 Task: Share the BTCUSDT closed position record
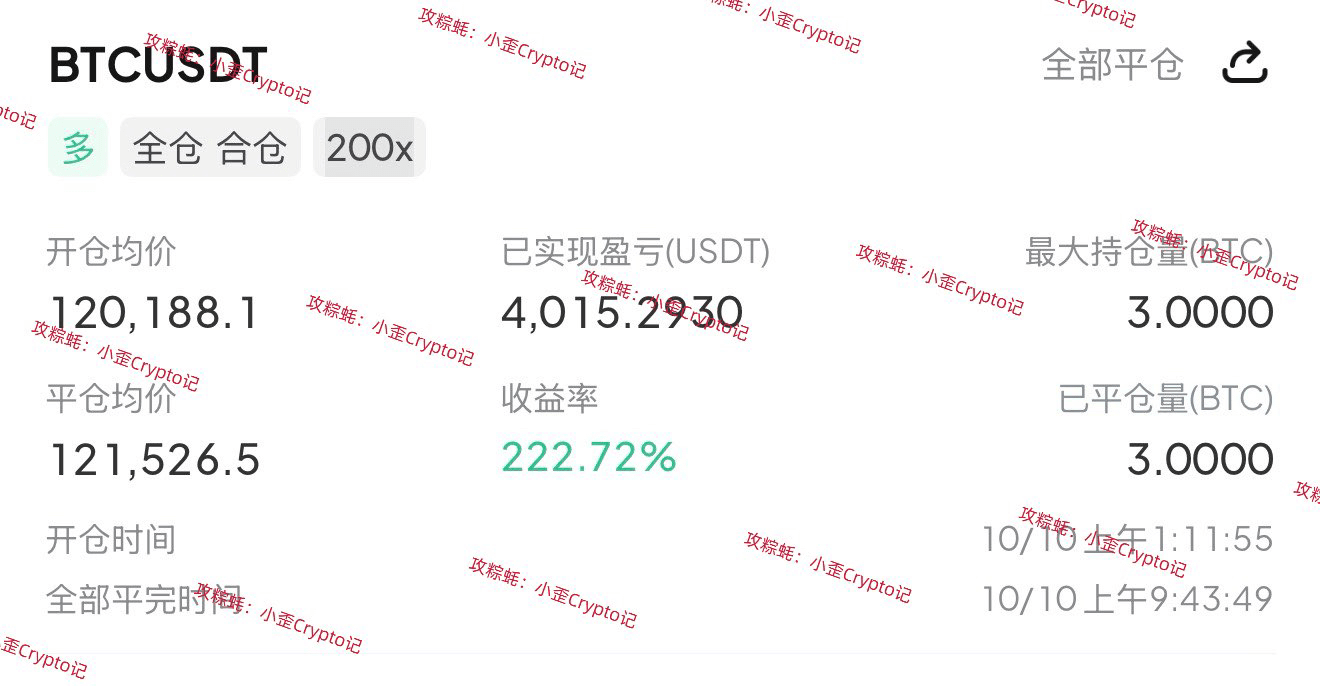tap(1245, 63)
